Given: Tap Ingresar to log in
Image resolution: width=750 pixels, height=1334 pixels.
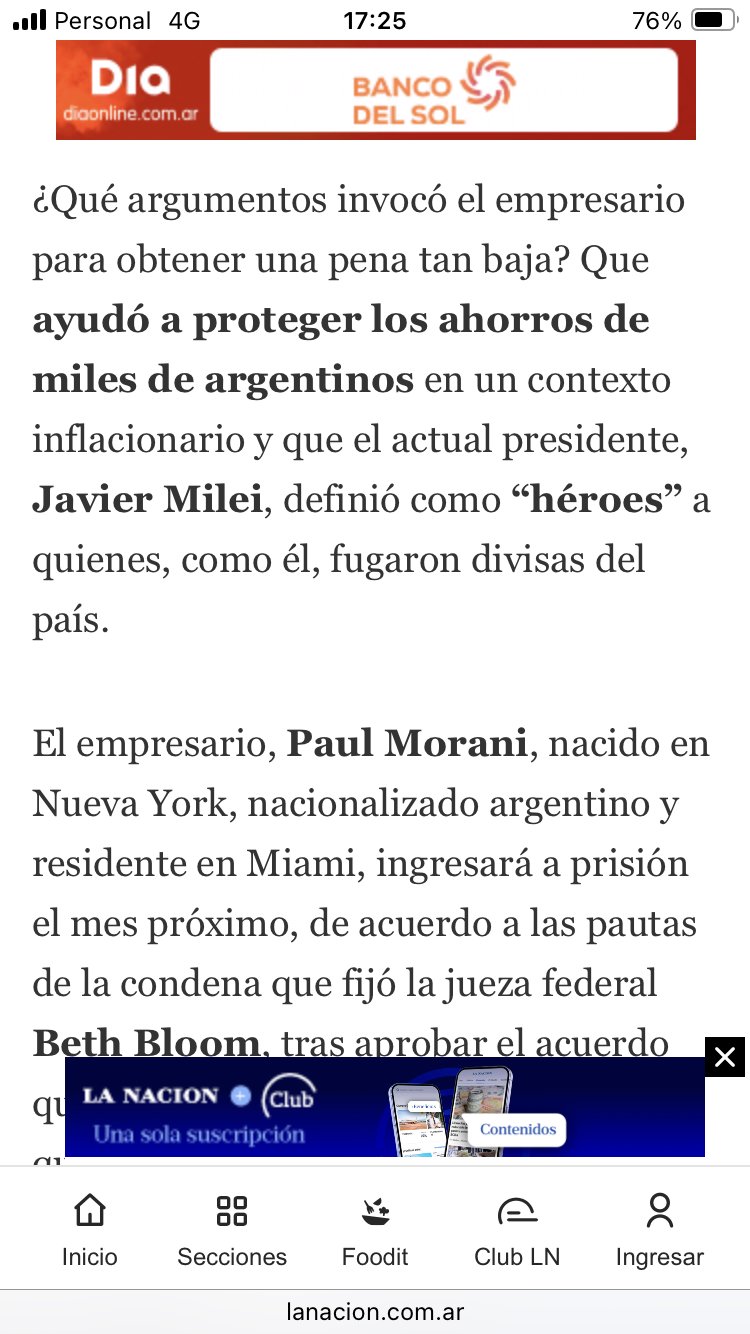Looking at the screenshot, I should (x=659, y=1230).
